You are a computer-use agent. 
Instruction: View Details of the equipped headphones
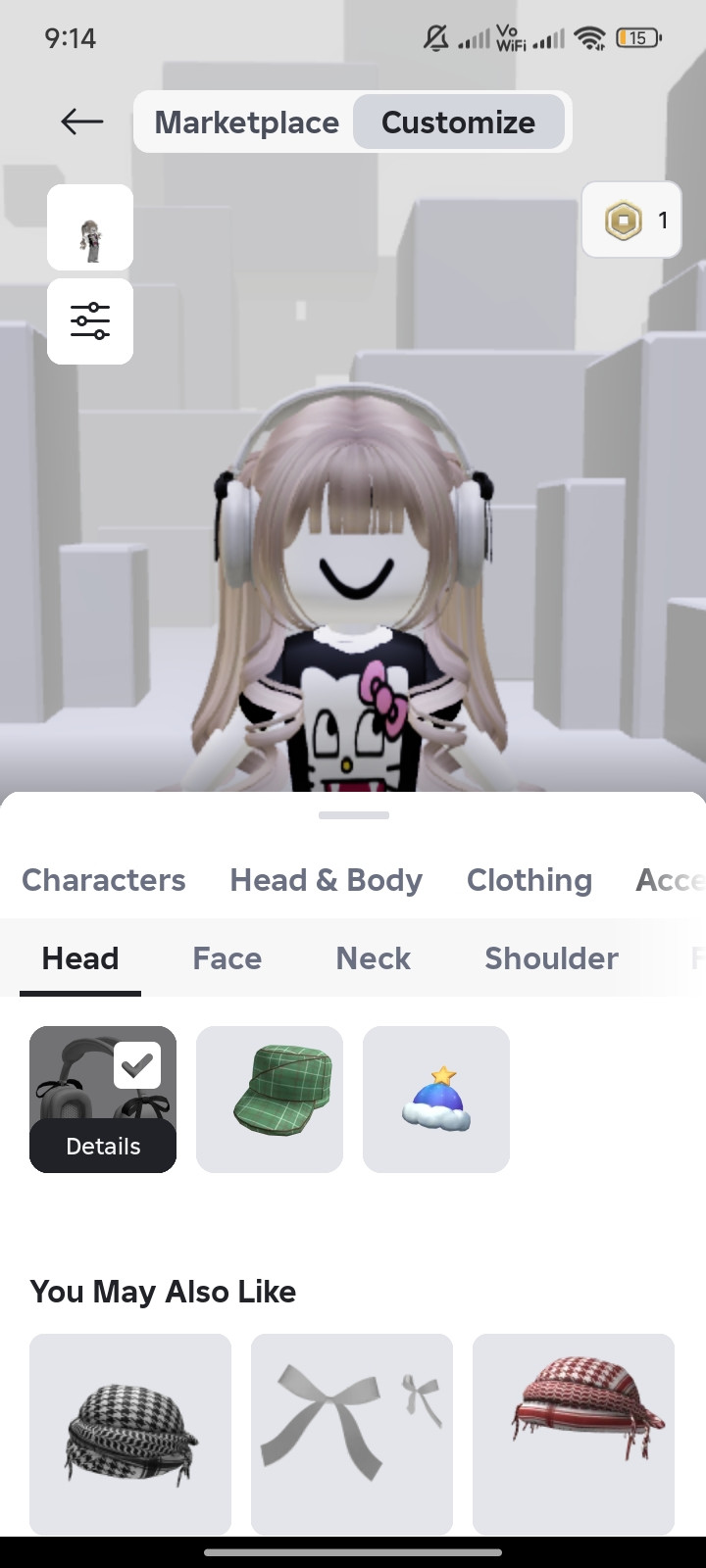coord(103,1146)
